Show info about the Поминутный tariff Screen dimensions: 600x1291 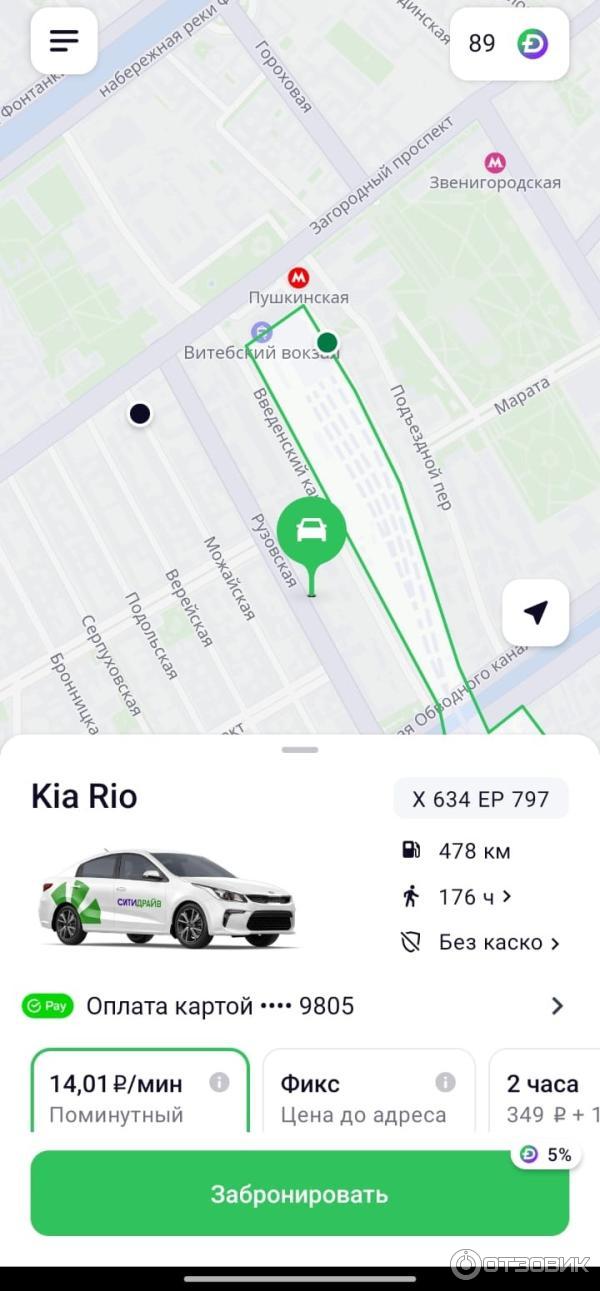(219, 1082)
